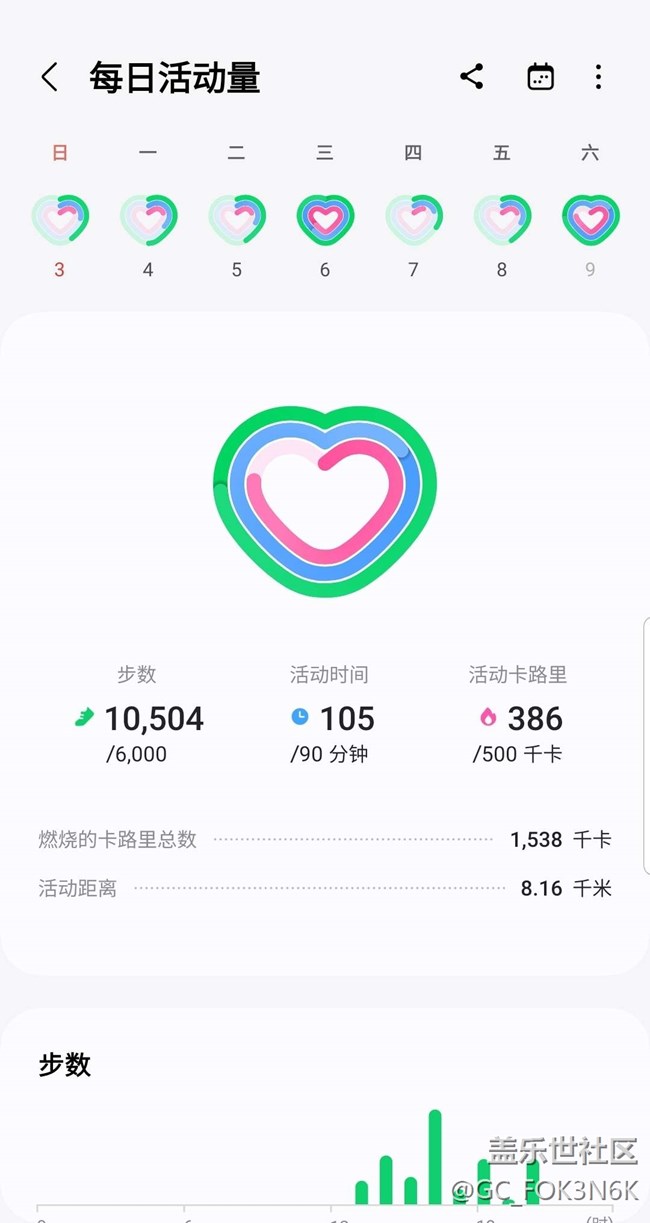Open the calendar view
The width and height of the screenshot is (650, 1223).
click(x=540, y=77)
